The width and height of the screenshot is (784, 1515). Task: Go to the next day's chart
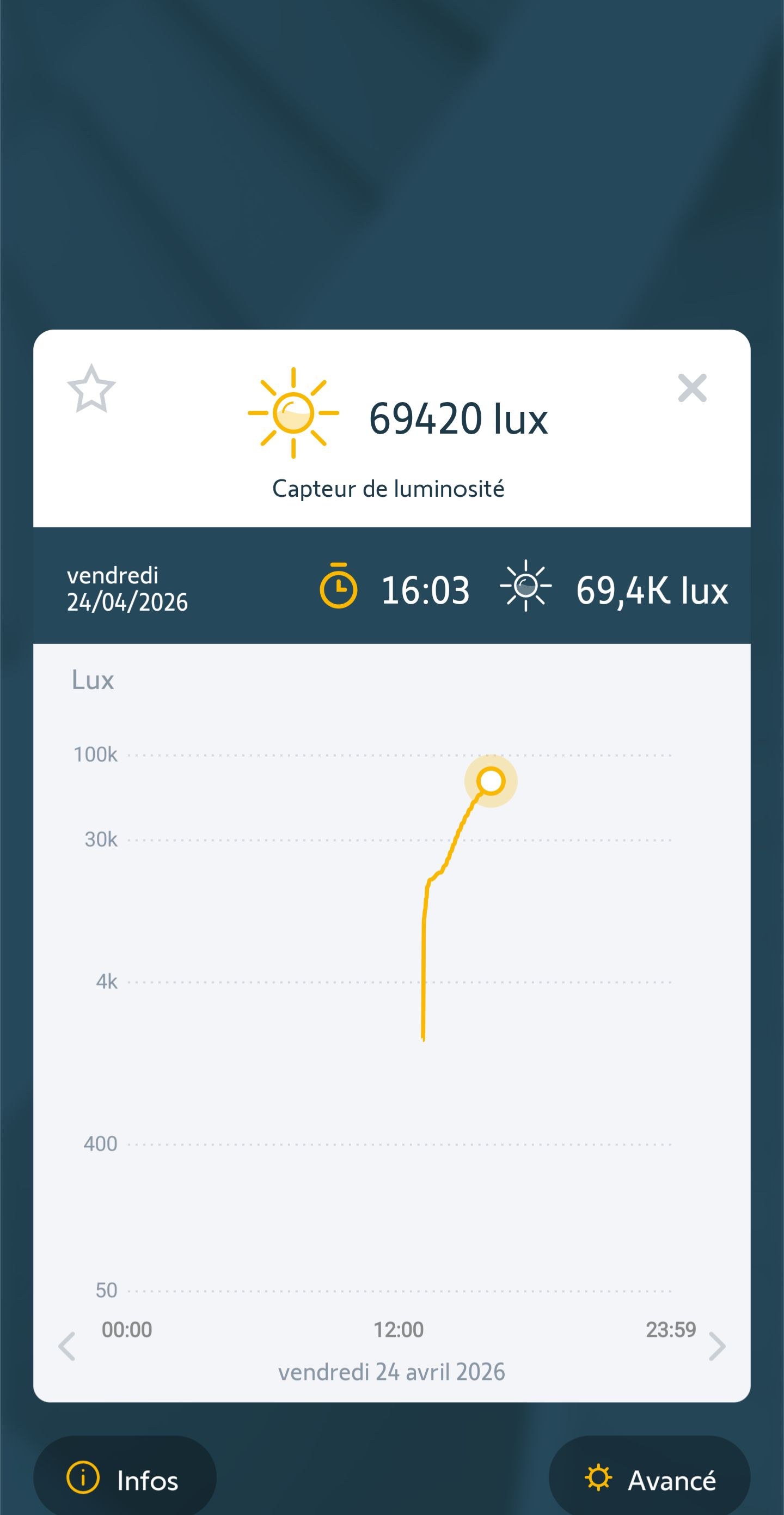[x=716, y=1346]
